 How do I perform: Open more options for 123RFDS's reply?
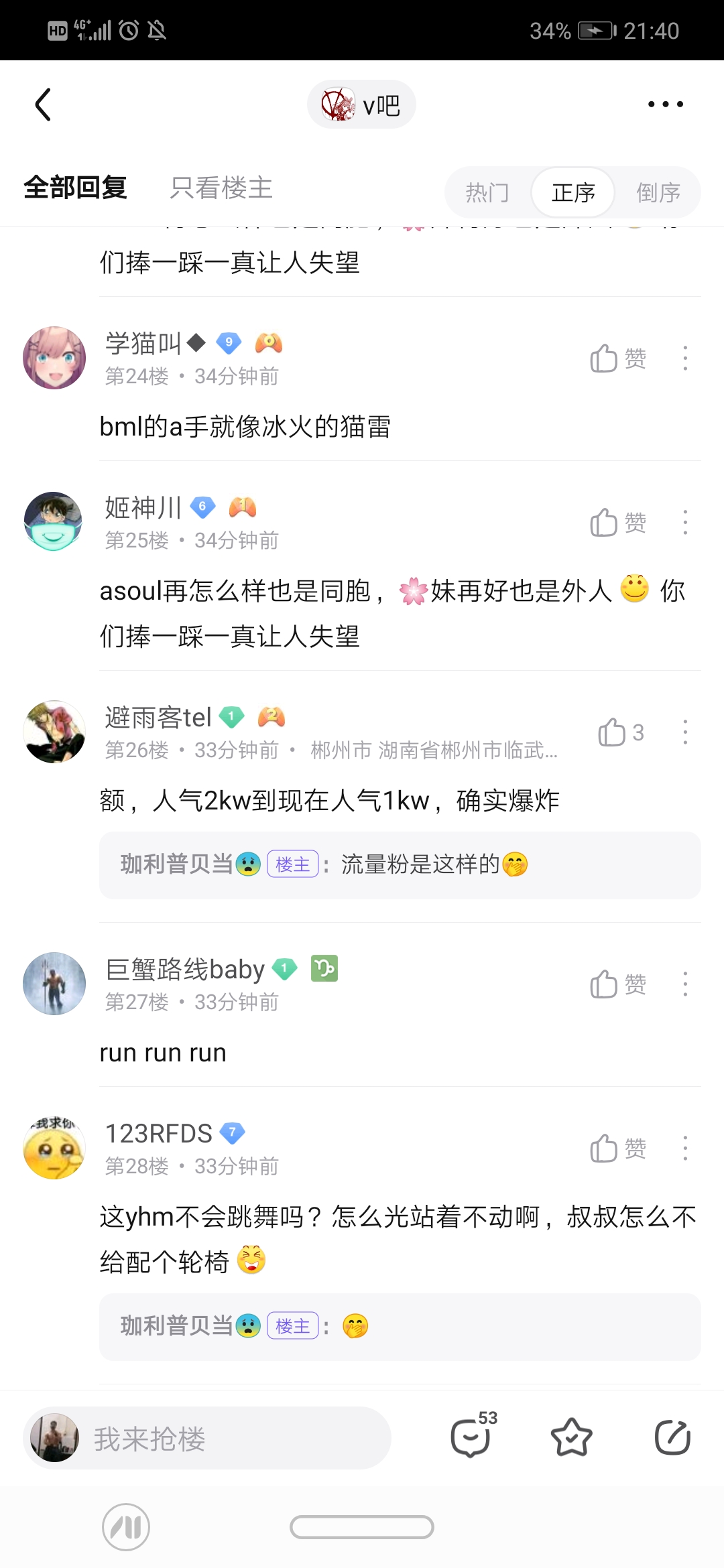[684, 1149]
